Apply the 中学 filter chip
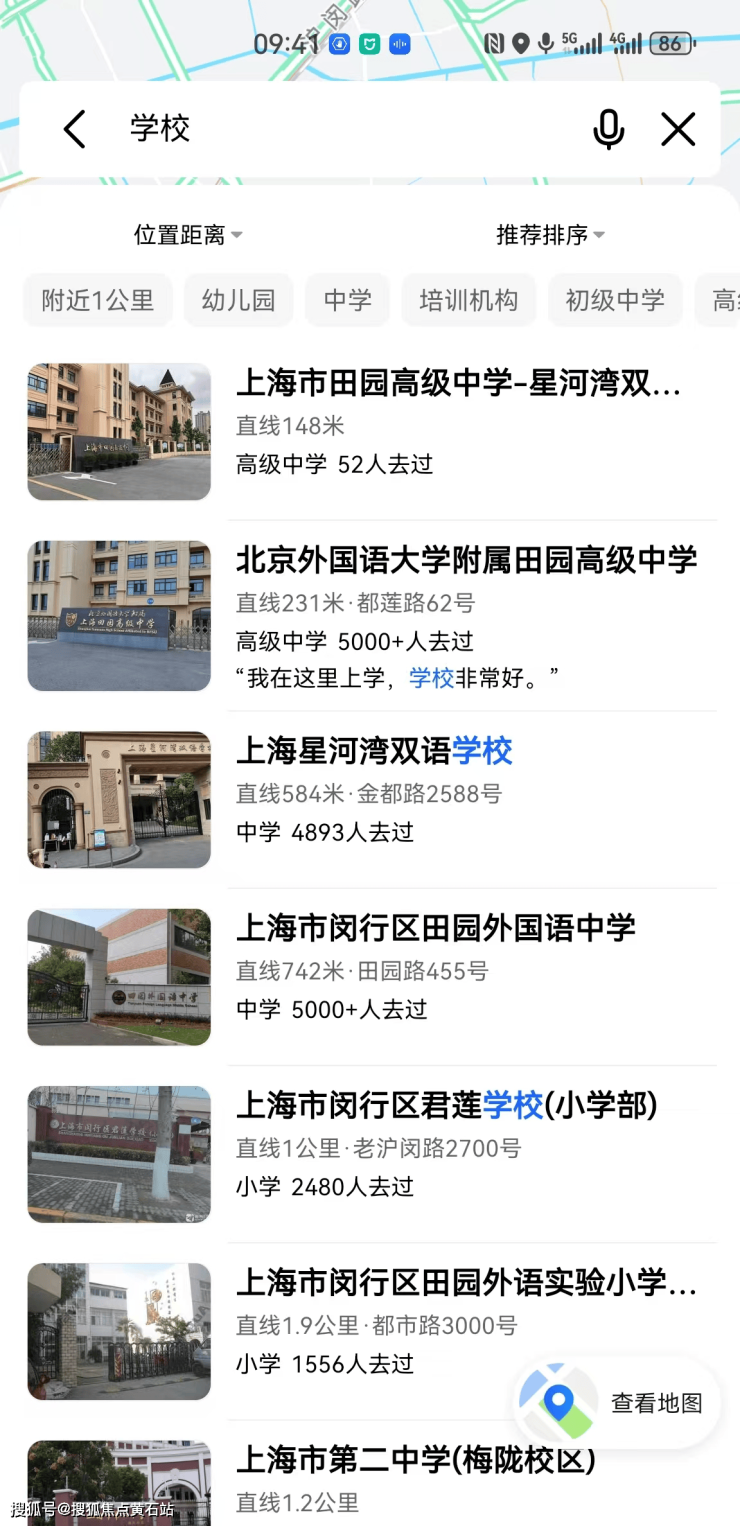Image resolution: width=740 pixels, height=1526 pixels. [347, 300]
